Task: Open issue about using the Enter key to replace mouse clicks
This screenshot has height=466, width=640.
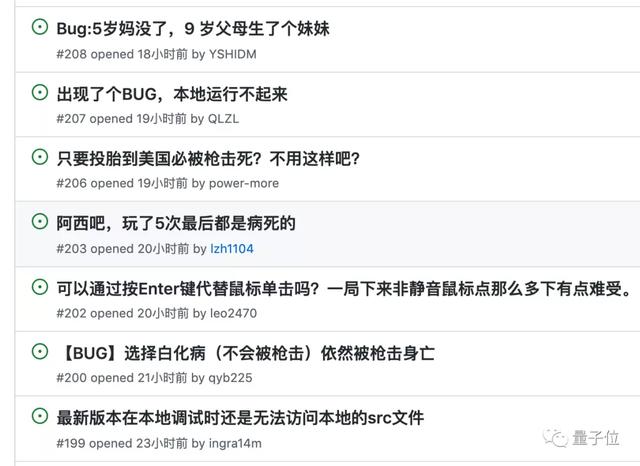Action: (345, 288)
